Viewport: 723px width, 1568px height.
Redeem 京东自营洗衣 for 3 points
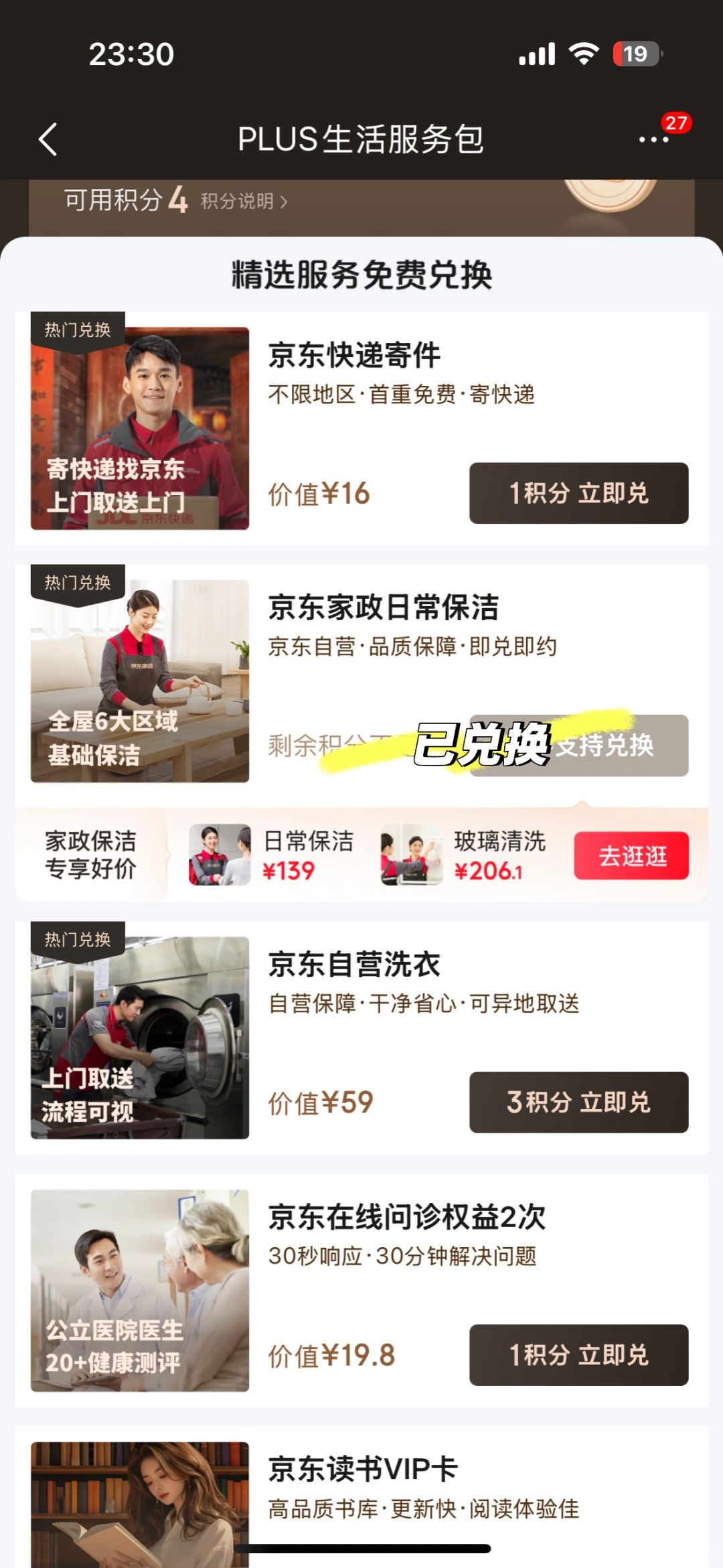click(578, 1102)
